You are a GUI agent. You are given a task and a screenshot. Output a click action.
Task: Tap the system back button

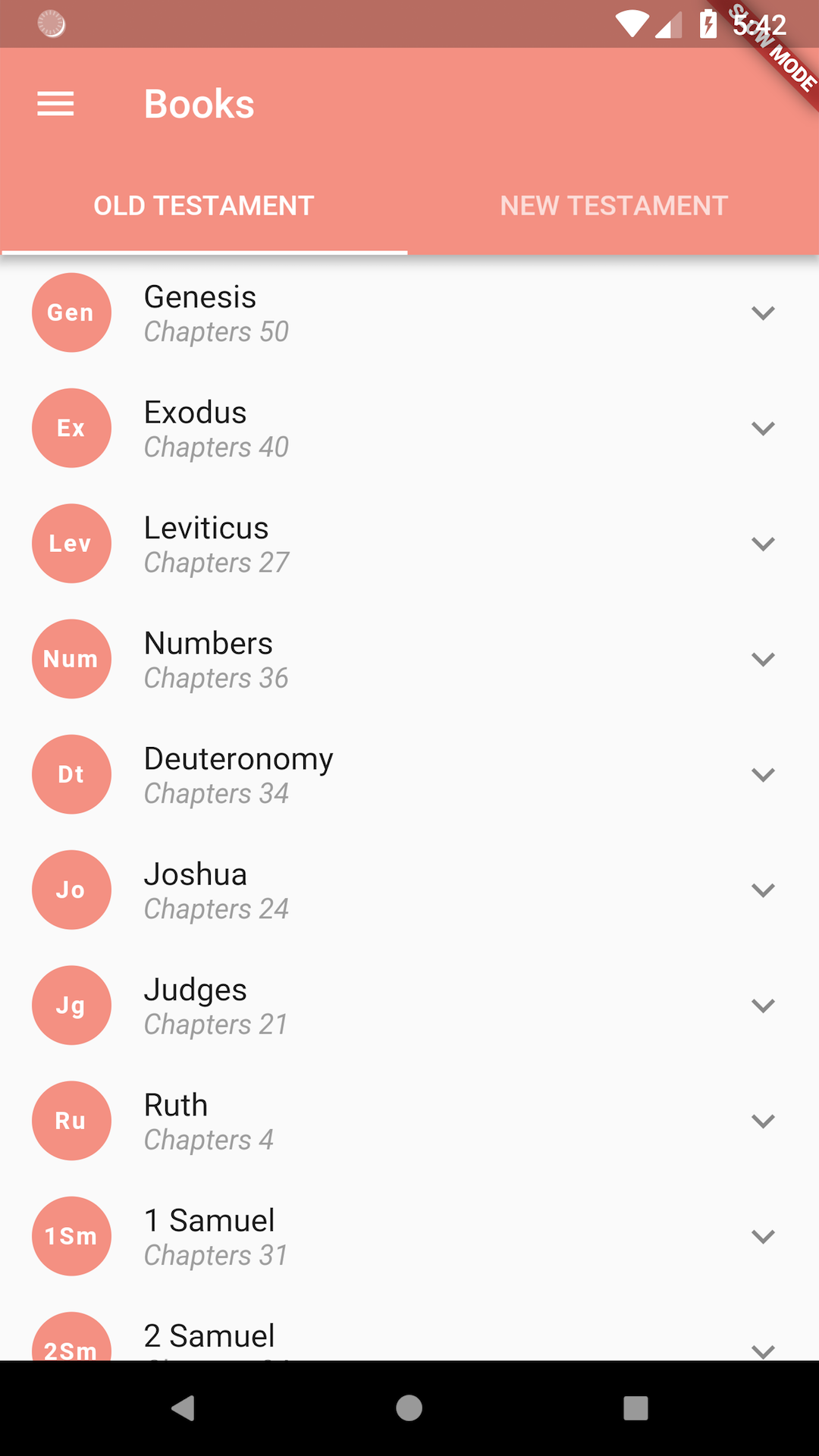tap(183, 1408)
